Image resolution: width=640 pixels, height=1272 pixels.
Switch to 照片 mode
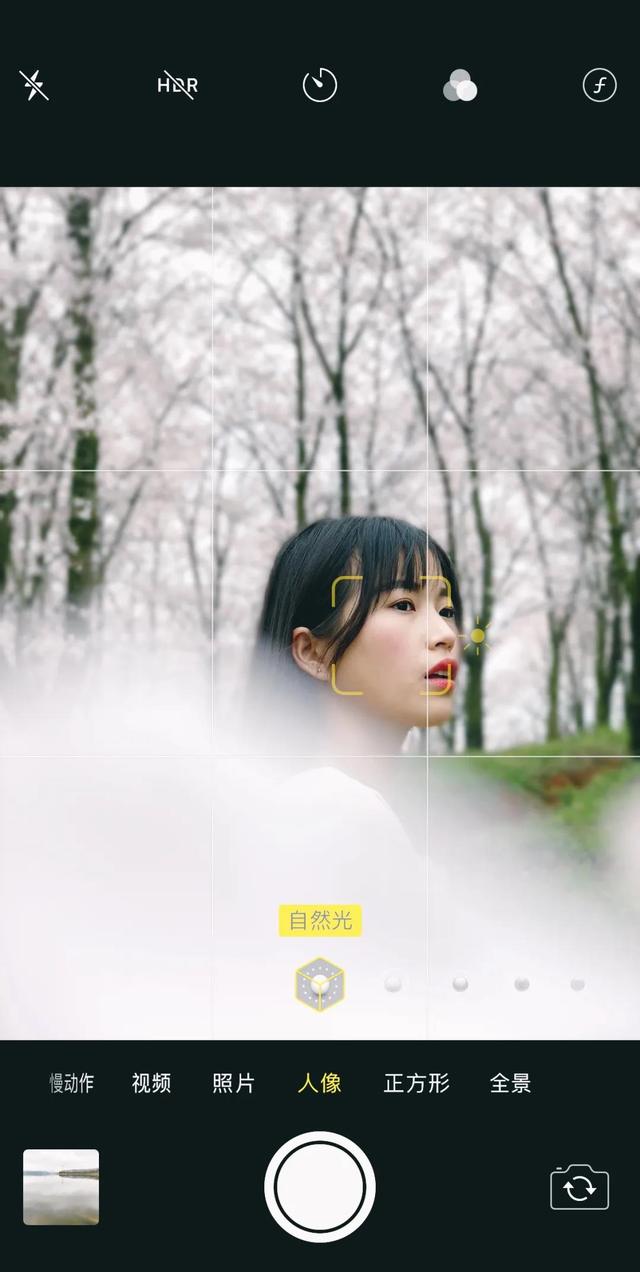(233, 1083)
